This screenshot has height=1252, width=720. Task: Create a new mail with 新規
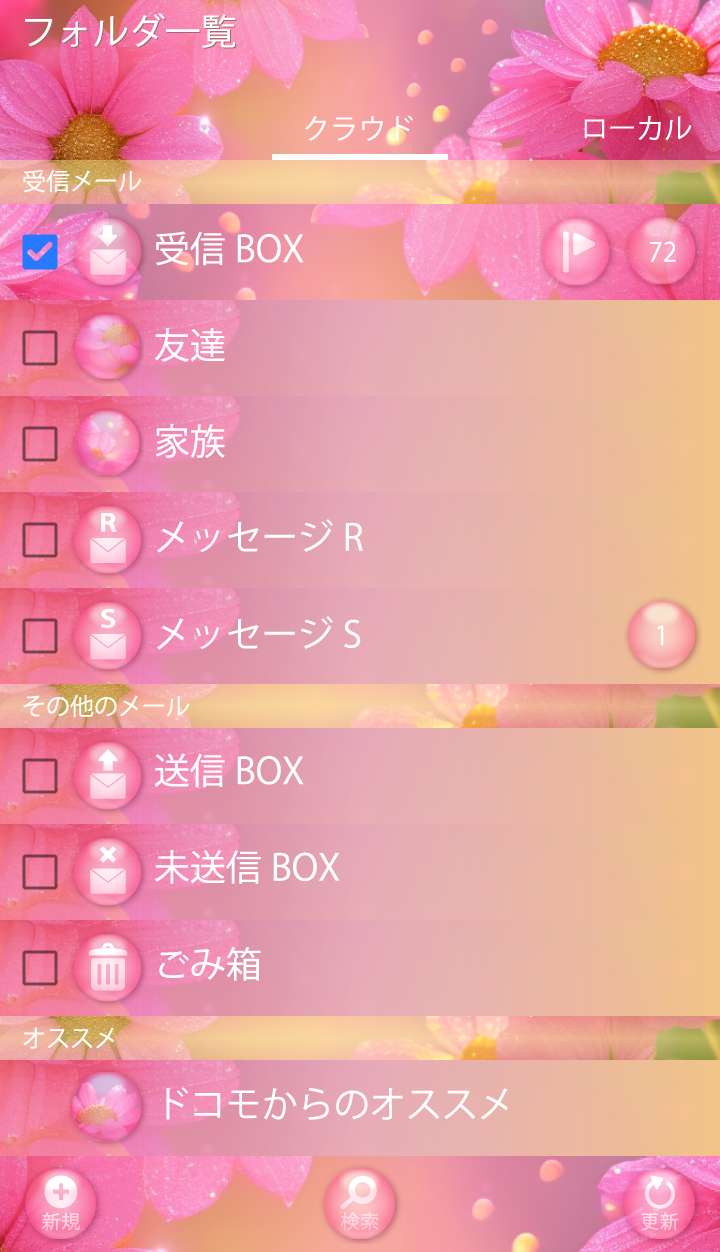(60, 1203)
